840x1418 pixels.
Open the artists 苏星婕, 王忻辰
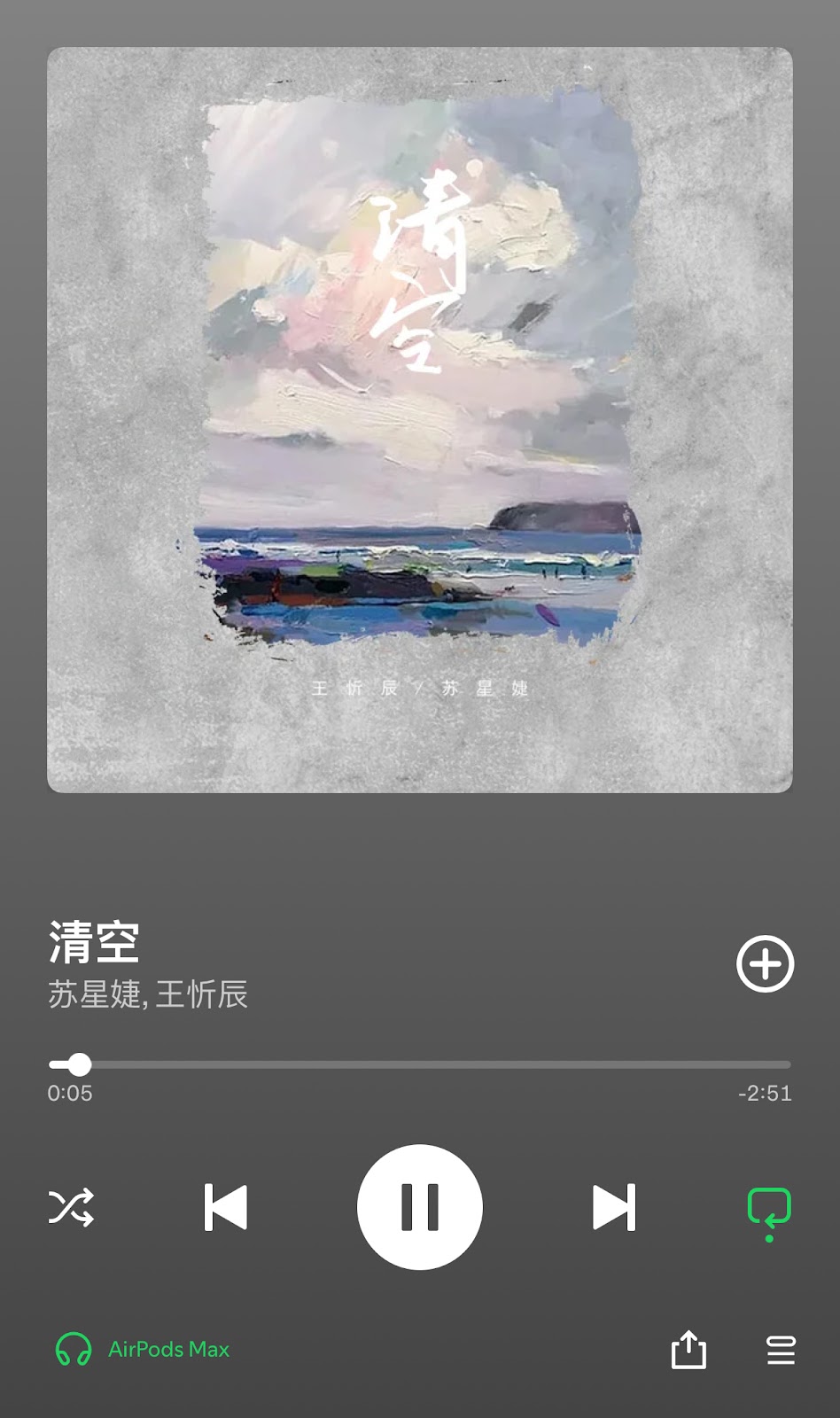148,994
